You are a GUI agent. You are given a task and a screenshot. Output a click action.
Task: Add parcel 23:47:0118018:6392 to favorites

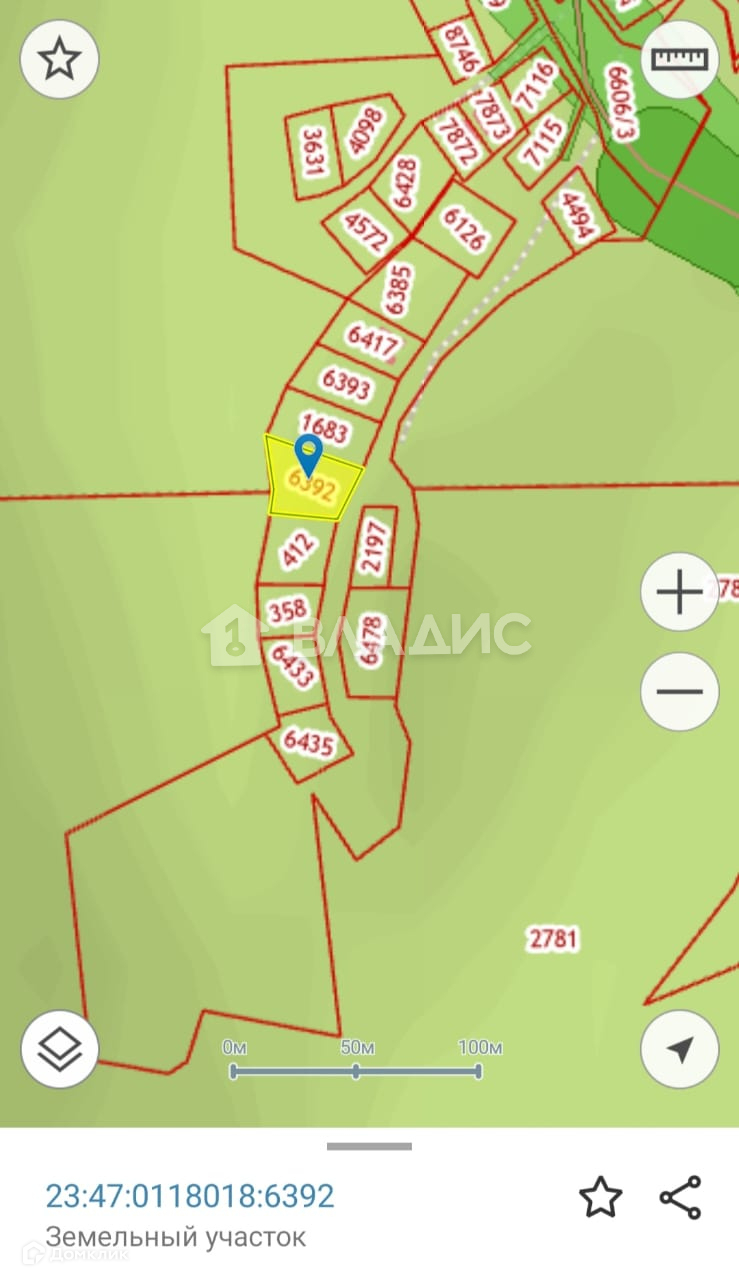pyautogui.click(x=600, y=1197)
